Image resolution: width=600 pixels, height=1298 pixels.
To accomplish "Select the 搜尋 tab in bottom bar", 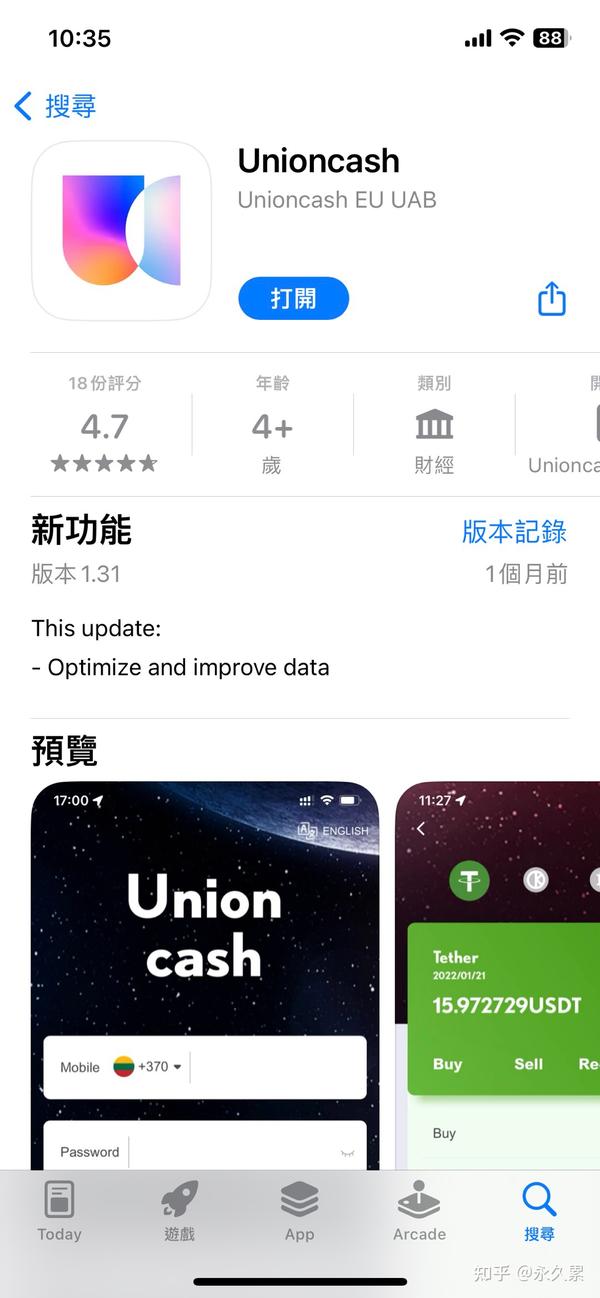I will 539,1211.
